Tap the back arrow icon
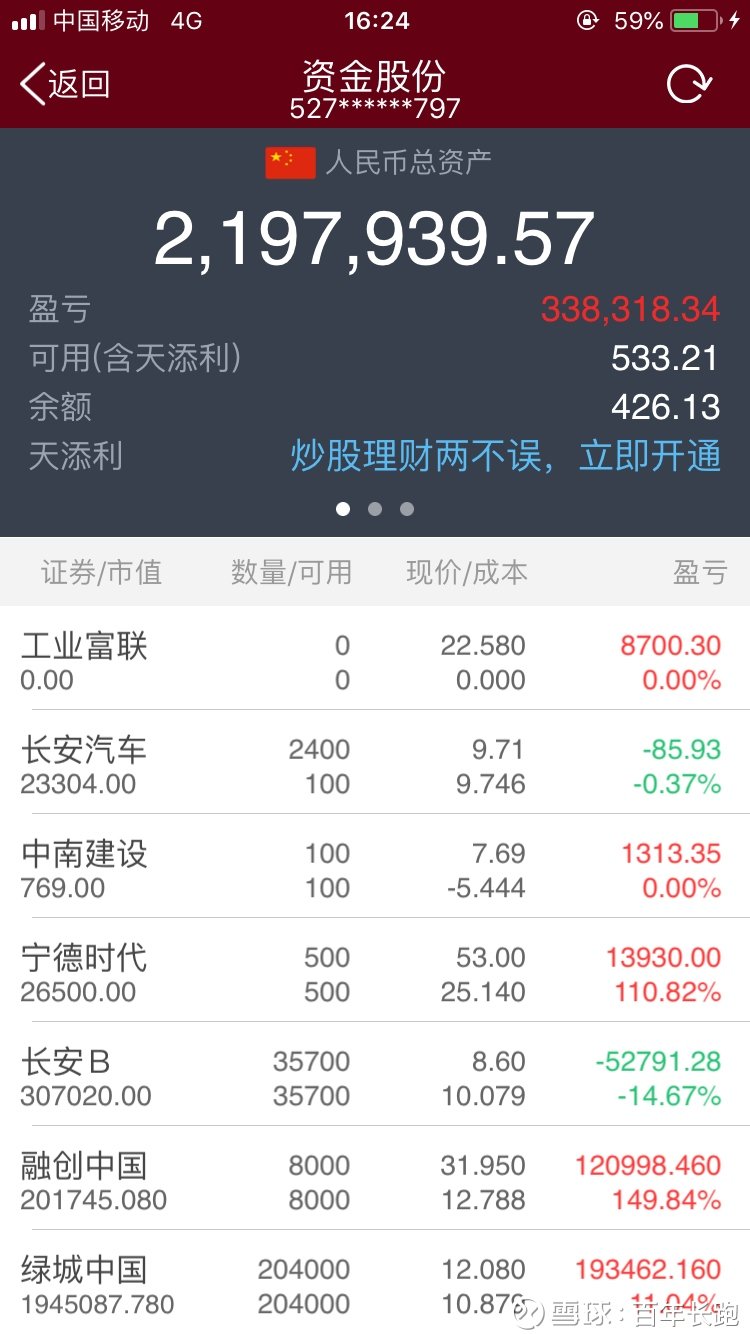 [30, 84]
